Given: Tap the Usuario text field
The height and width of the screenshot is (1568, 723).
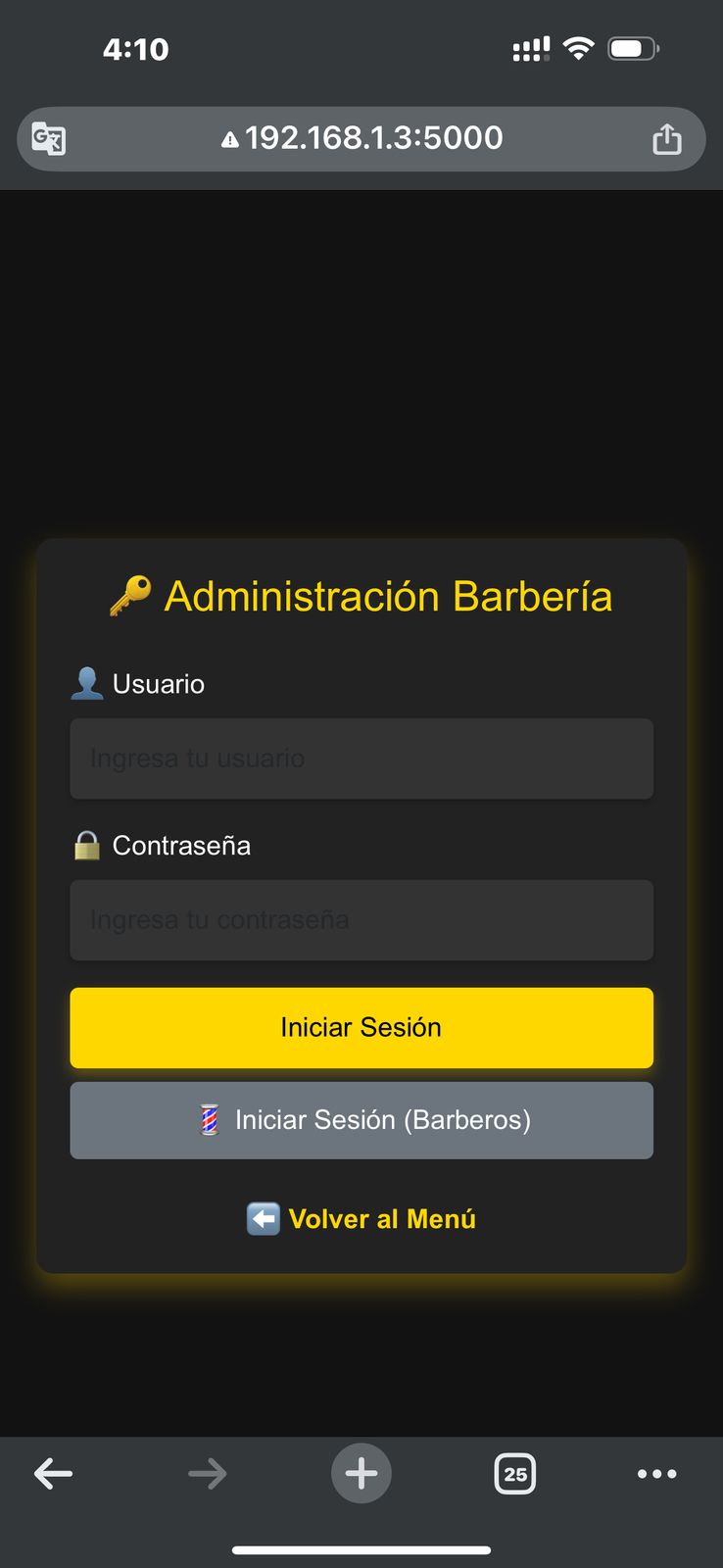Looking at the screenshot, I should (x=361, y=759).
